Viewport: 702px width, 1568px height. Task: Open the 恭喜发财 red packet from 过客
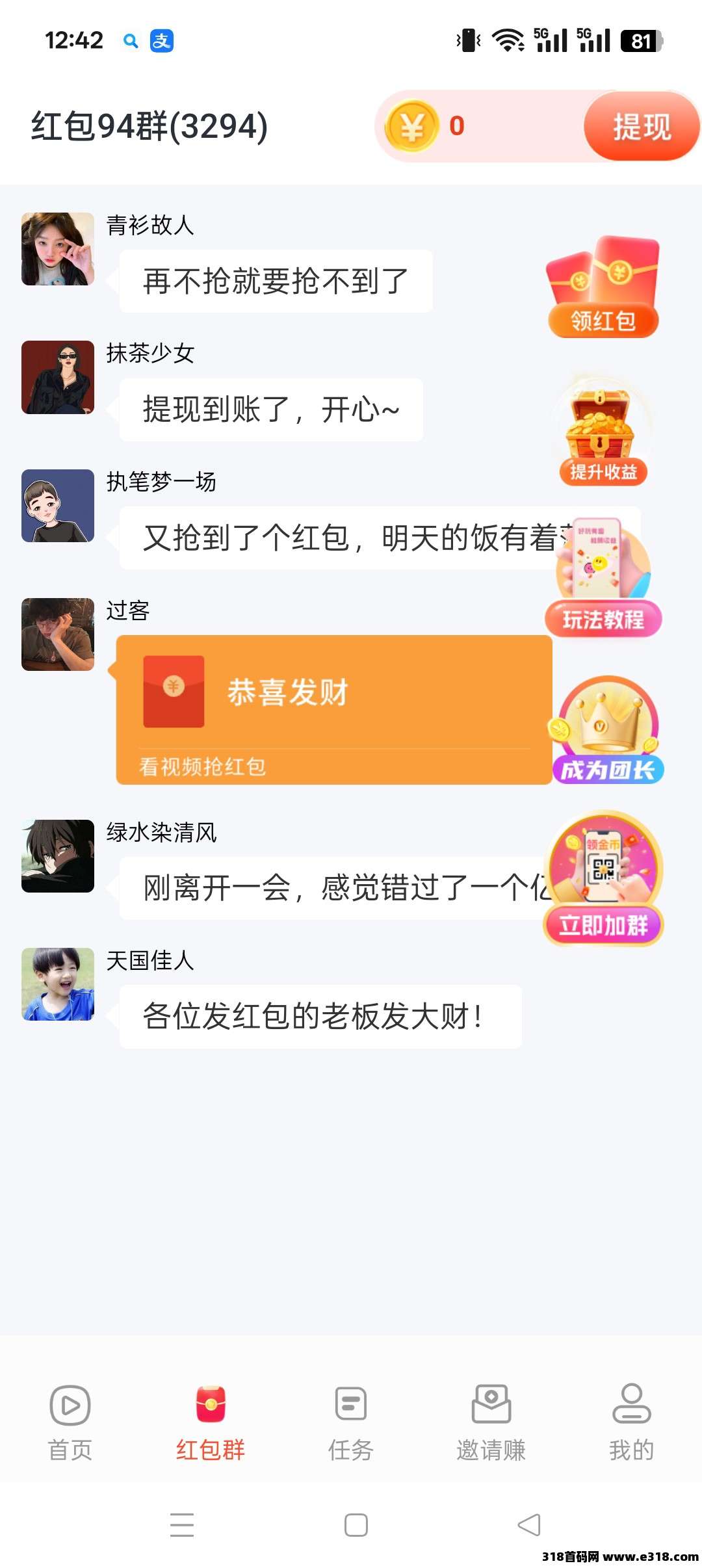(333, 709)
